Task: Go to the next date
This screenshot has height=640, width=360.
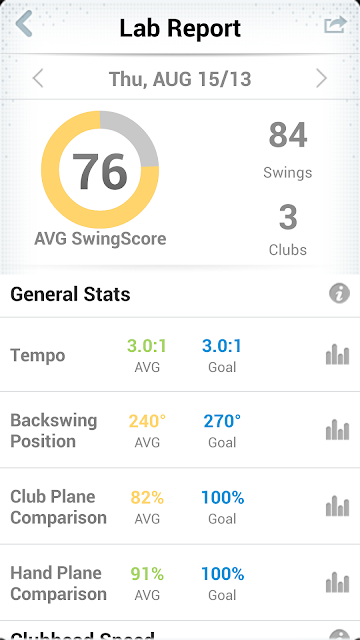Action: click(322, 78)
